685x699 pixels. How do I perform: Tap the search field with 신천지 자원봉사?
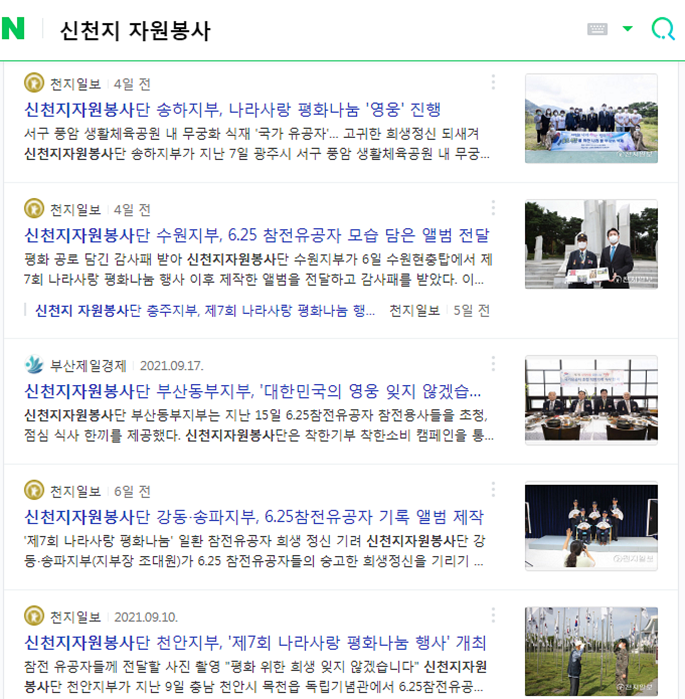tap(300, 30)
